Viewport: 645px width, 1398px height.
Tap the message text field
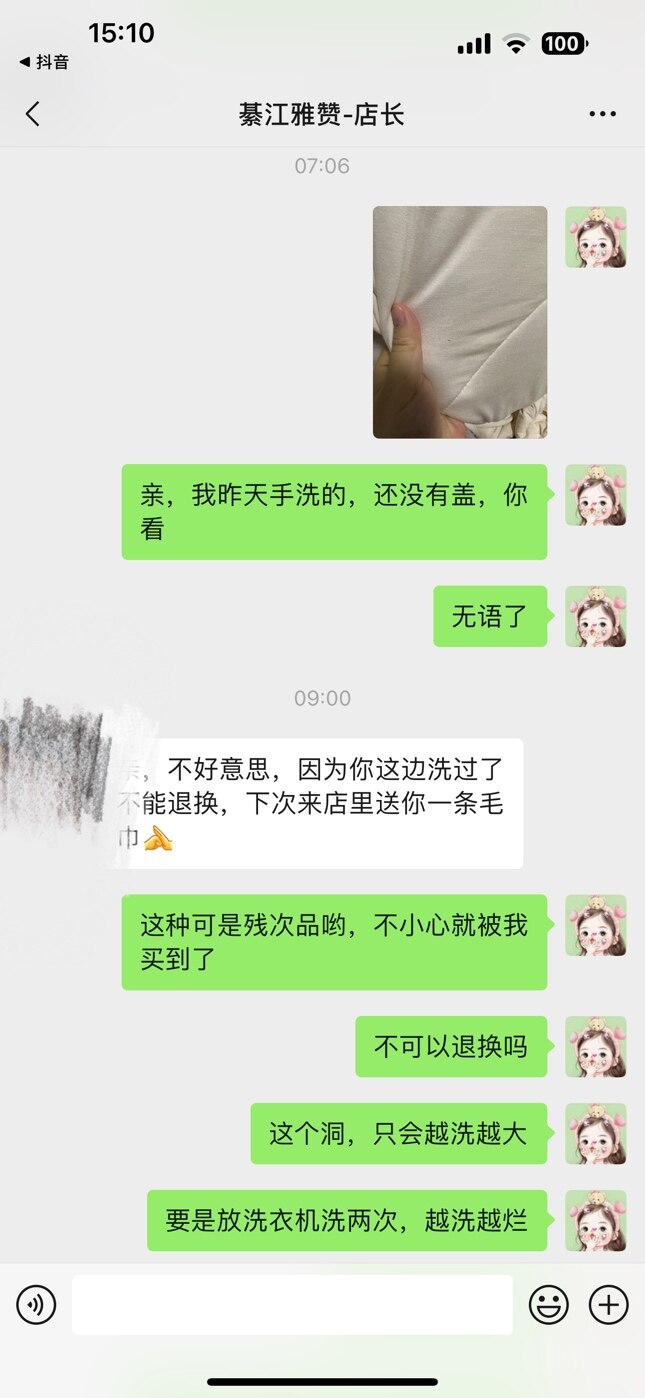(x=292, y=1305)
